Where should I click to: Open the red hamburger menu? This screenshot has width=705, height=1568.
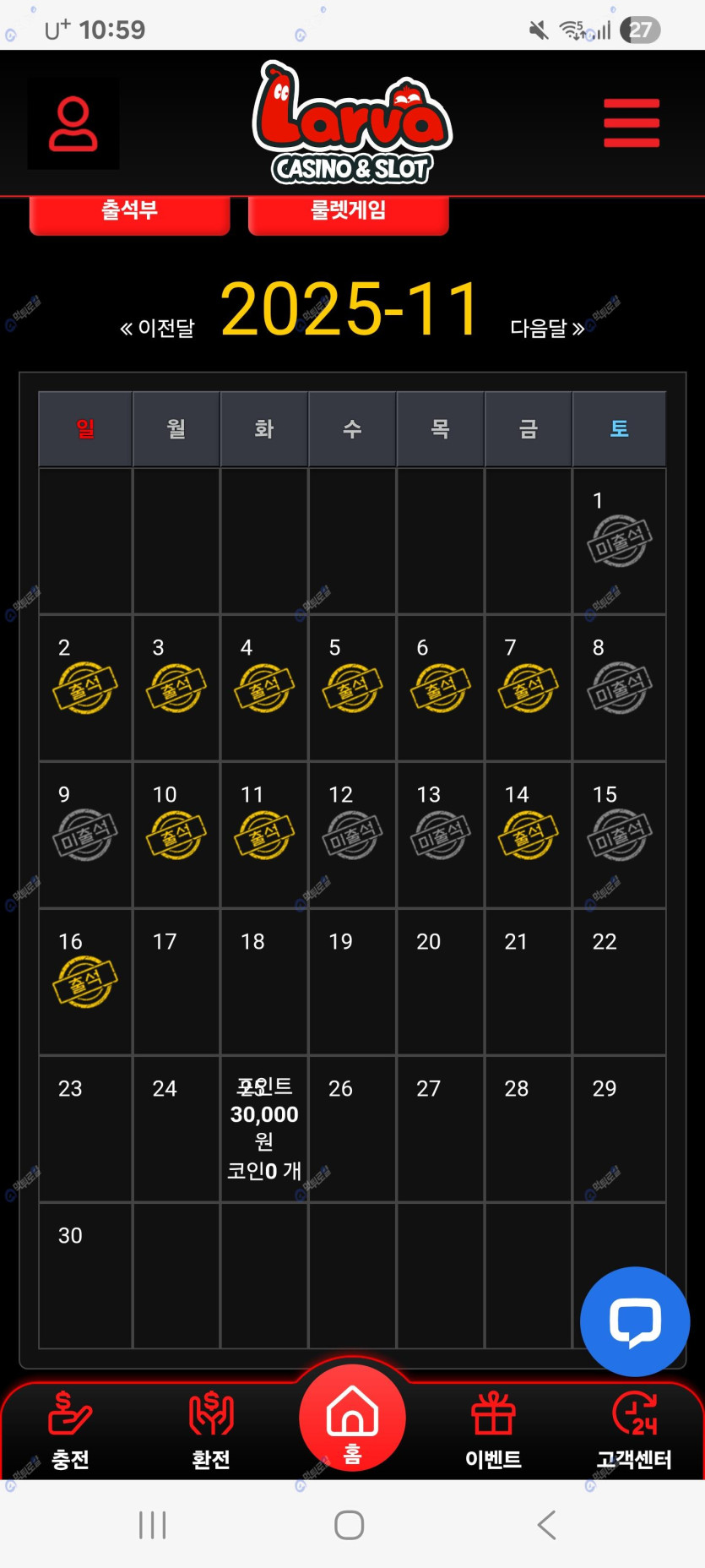(631, 123)
